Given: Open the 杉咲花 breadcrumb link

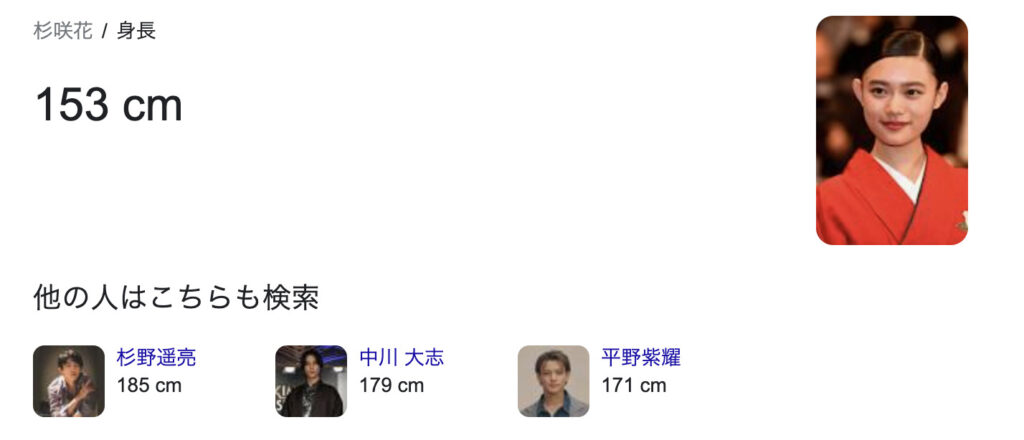Looking at the screenshot, I should (x=63, y=31).
